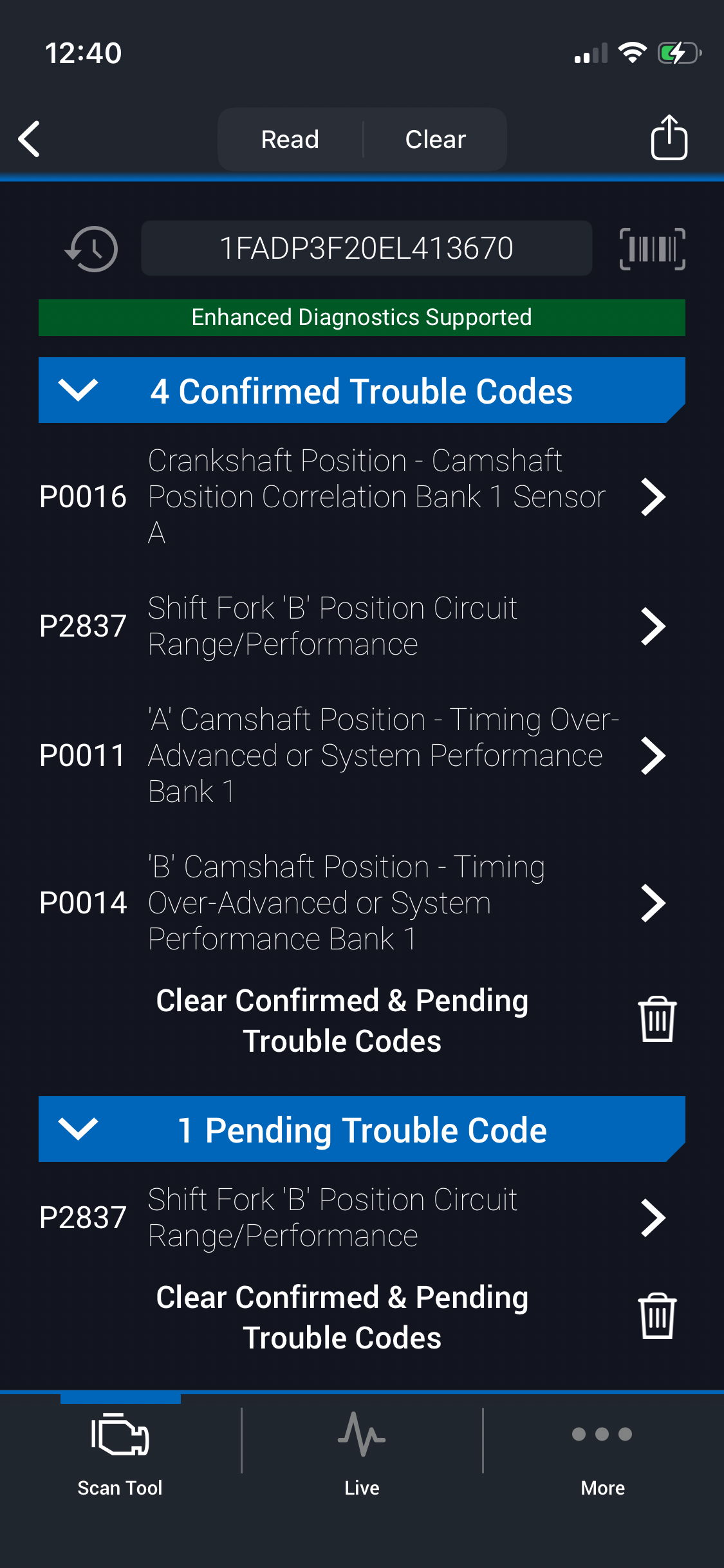Go back using the top-left arrow
Viewport: 724px width, 1568px height.
(30, 138)
